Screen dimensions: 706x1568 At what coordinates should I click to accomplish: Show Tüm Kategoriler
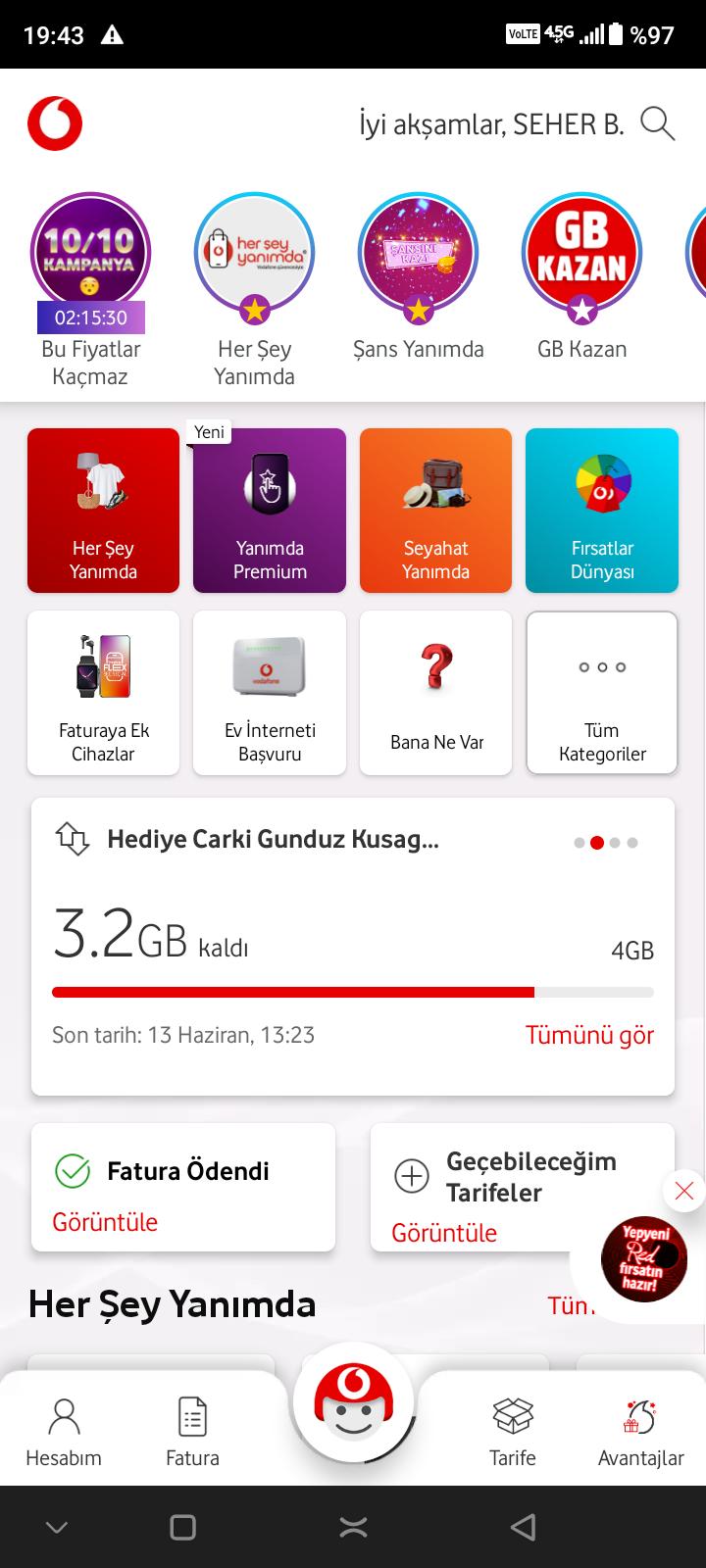[601, 692]
